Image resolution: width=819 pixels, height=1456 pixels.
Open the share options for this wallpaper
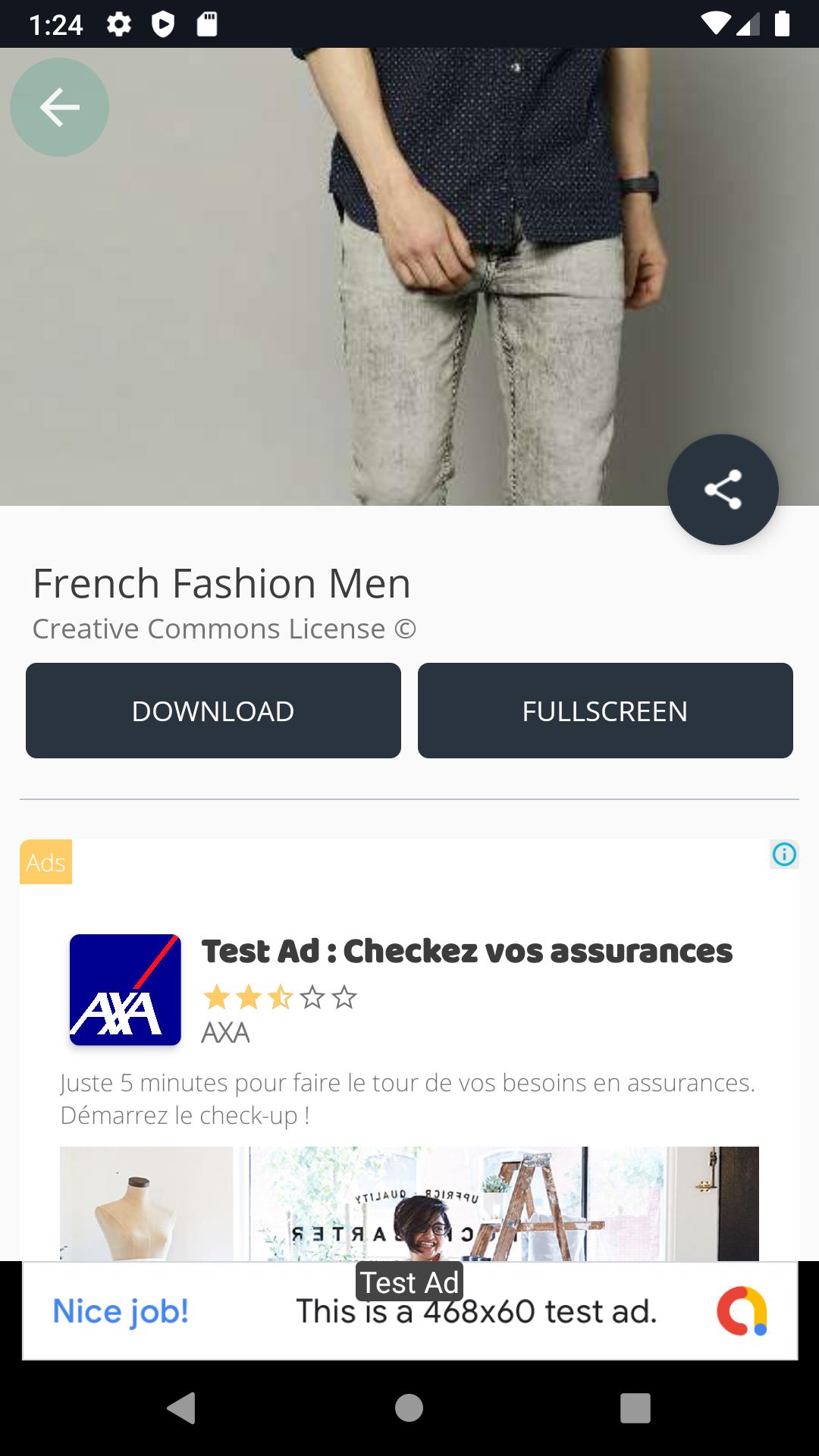[722, 490]
